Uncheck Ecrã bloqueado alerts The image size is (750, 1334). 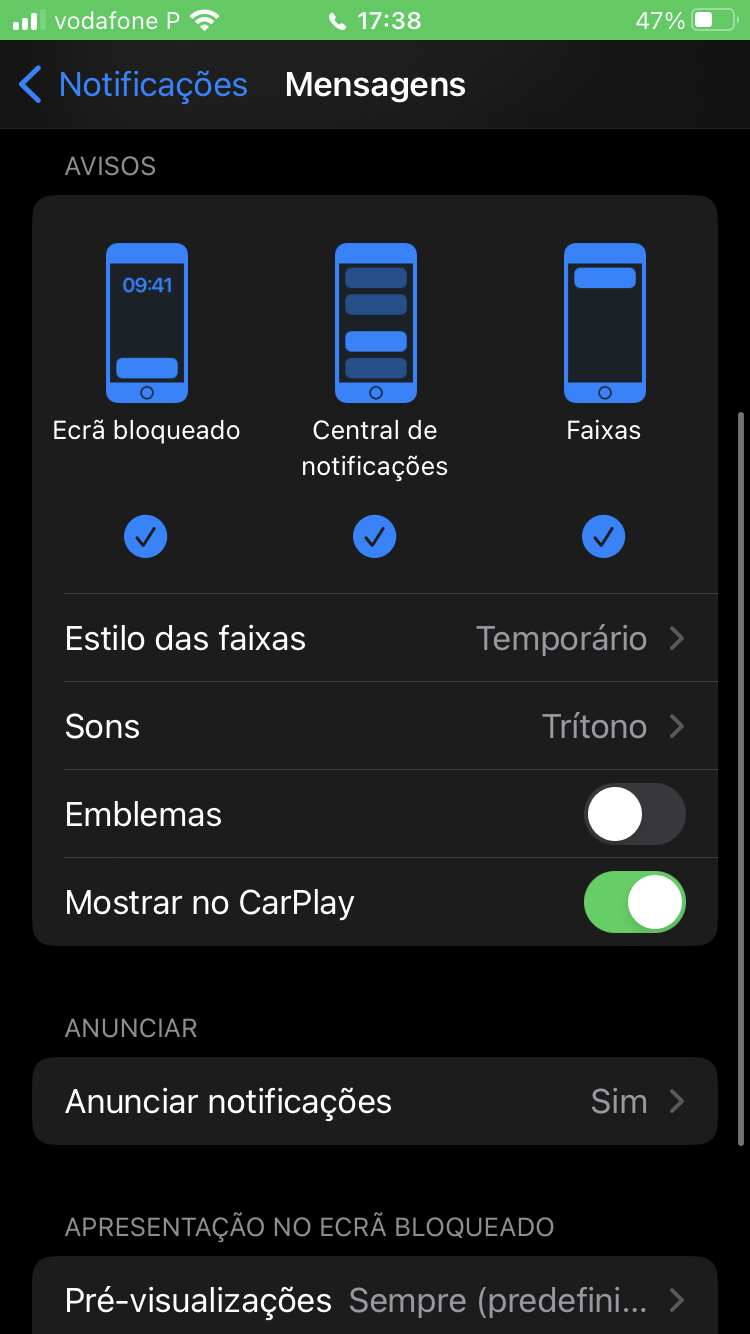point(146,537)
